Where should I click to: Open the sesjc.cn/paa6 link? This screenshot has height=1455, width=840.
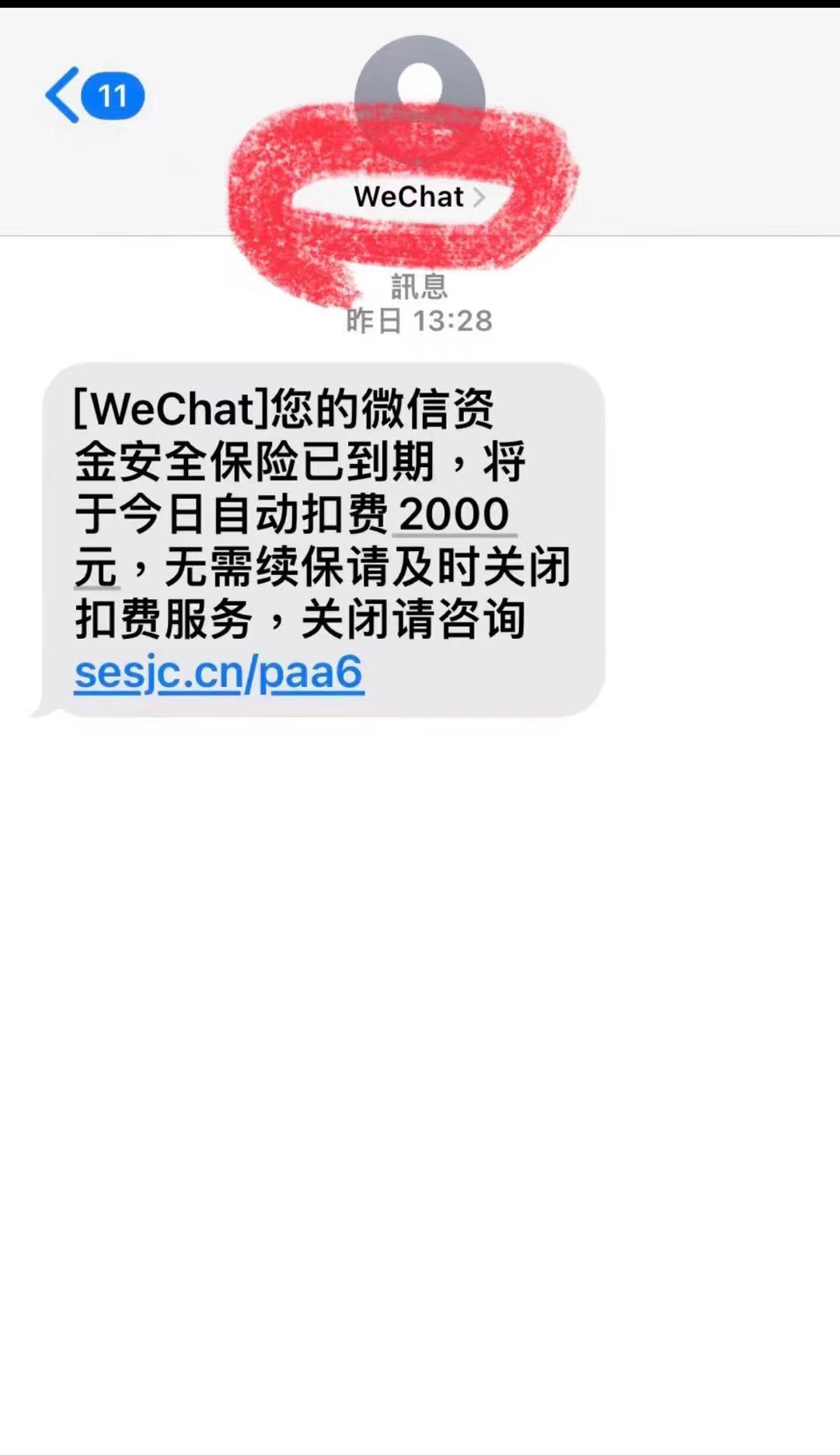[x=219, y=672]
